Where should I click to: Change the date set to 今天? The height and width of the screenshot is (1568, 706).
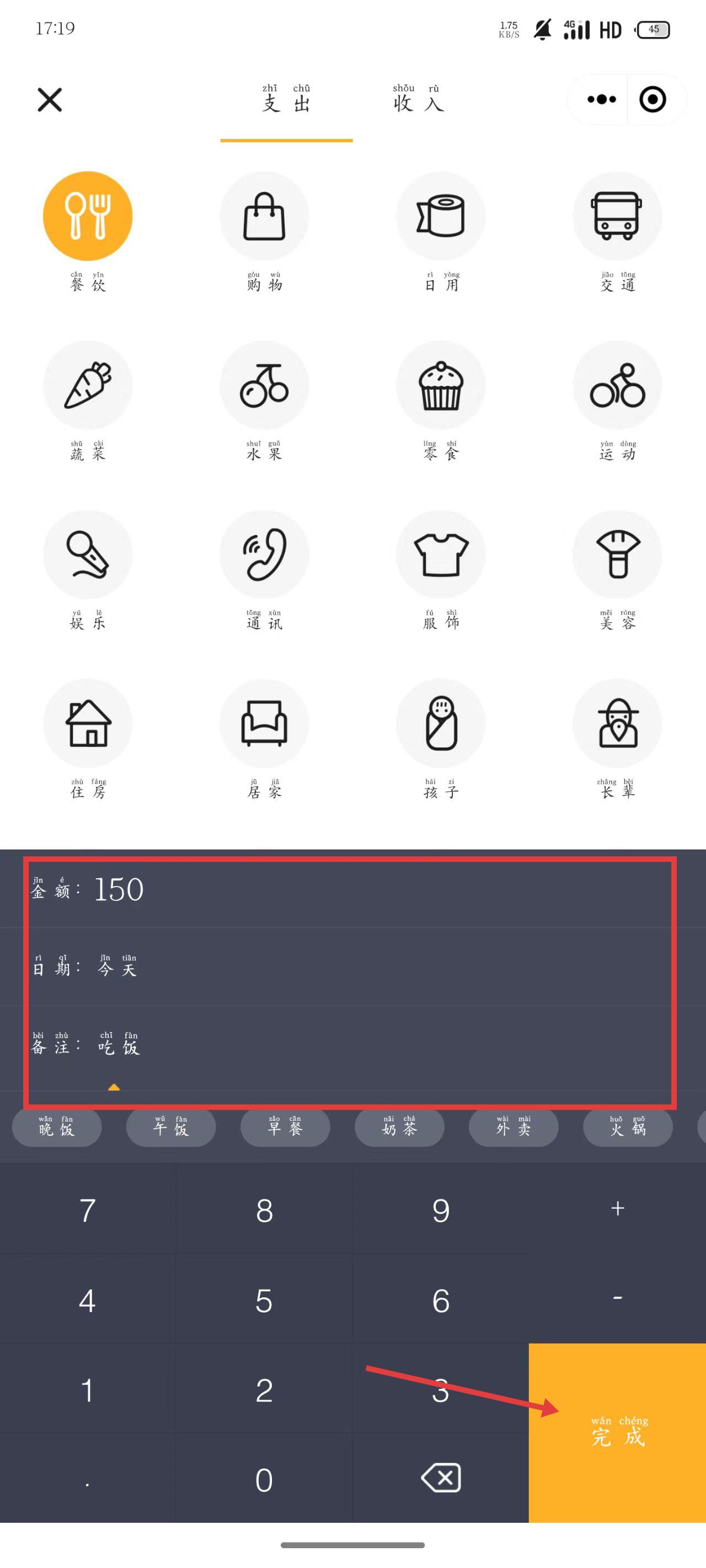pos(117,968)
